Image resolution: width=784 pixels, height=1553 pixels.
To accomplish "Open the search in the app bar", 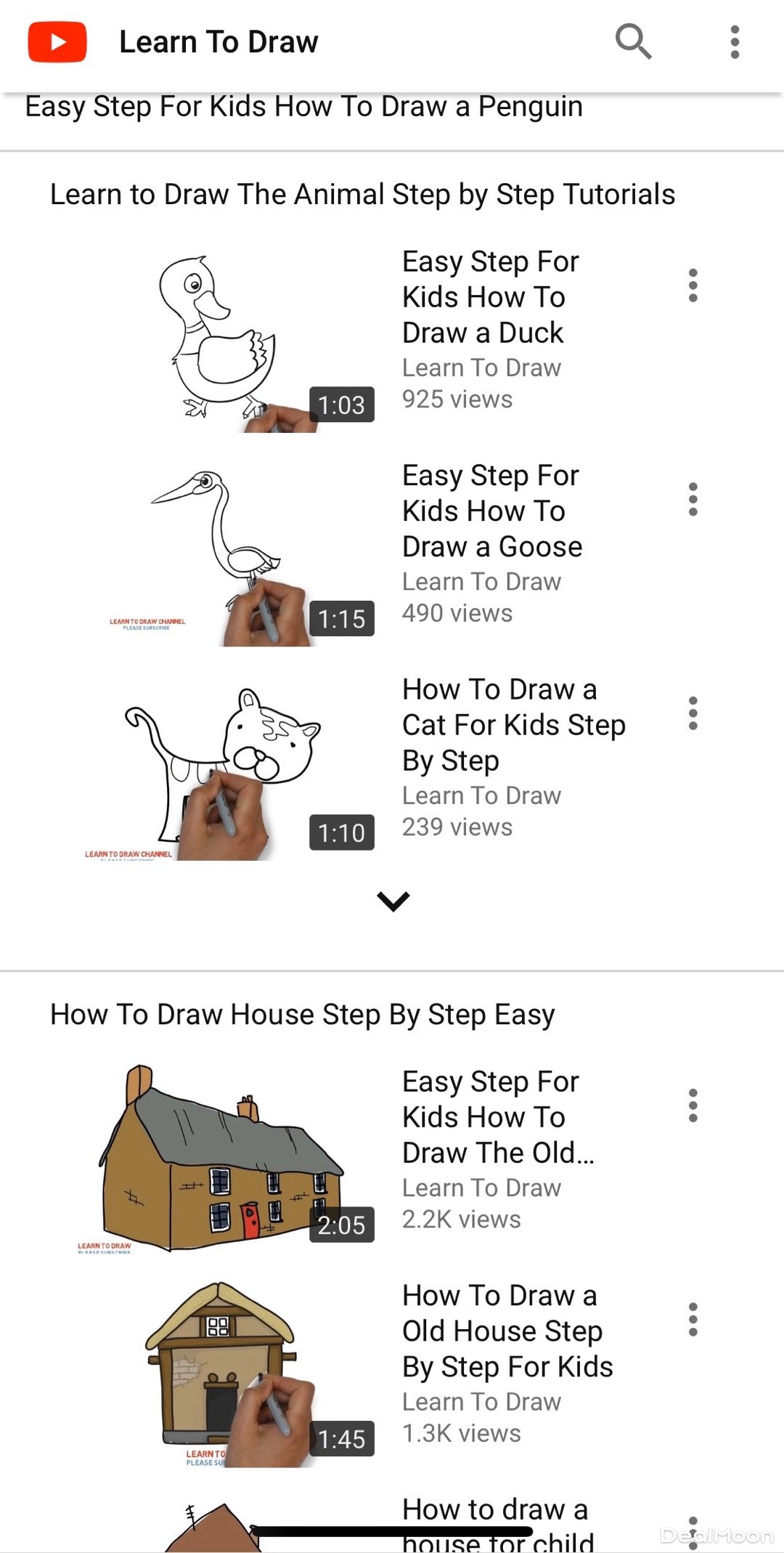I will pyautogui.click(x=633, y=42).
